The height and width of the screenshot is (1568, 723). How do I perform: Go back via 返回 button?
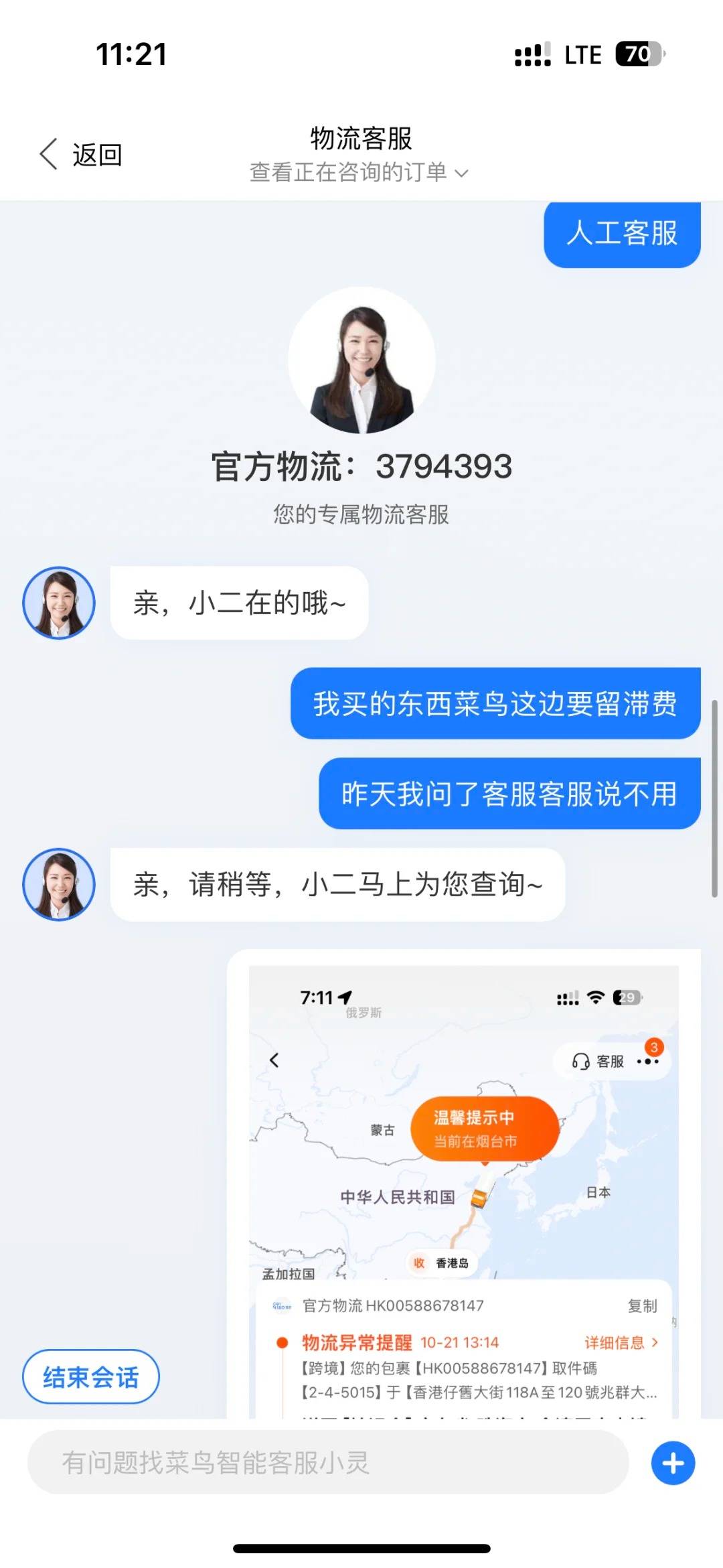tap(82, 155)
